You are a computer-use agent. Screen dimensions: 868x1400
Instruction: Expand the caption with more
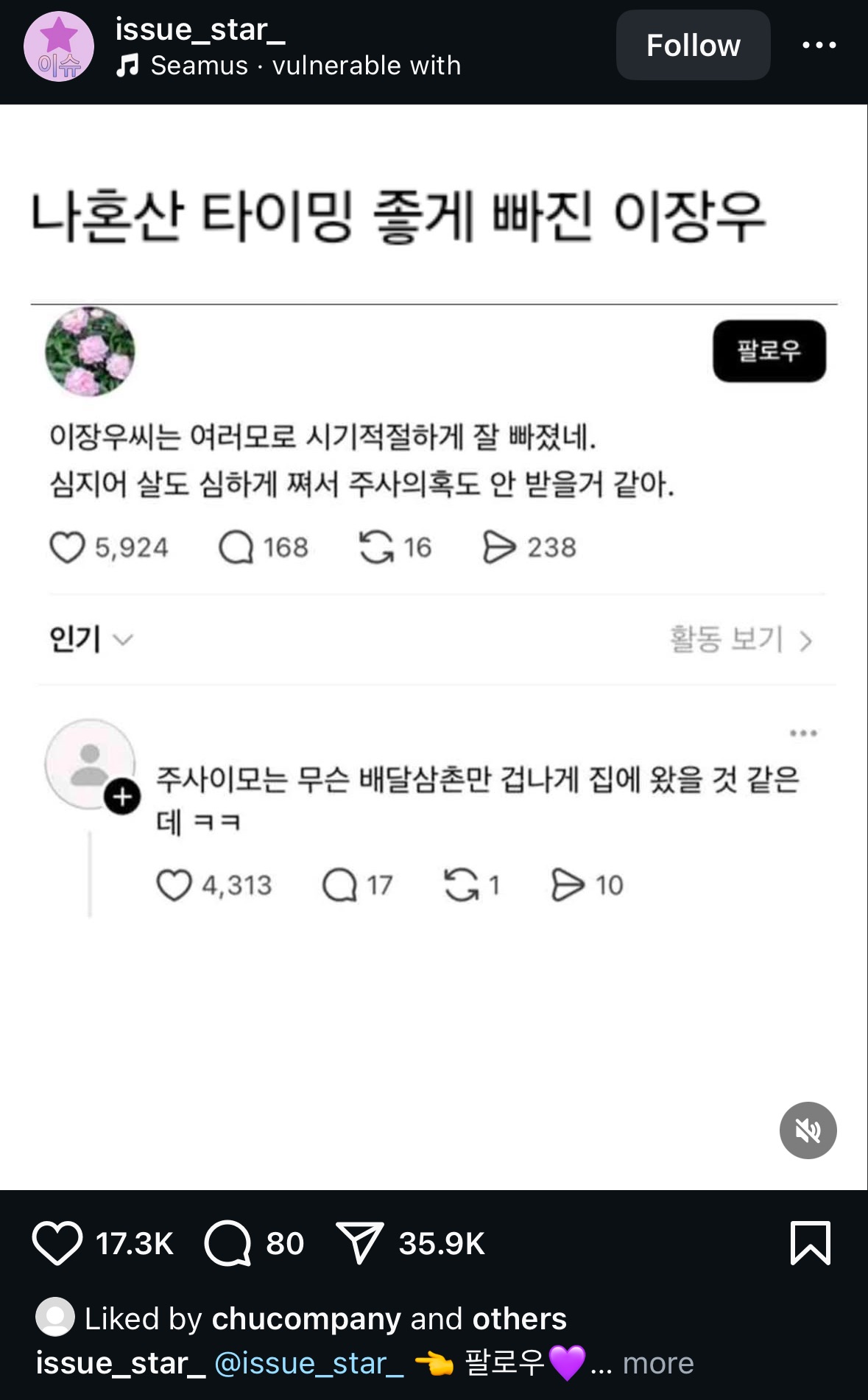click(x=657, y=1363)
